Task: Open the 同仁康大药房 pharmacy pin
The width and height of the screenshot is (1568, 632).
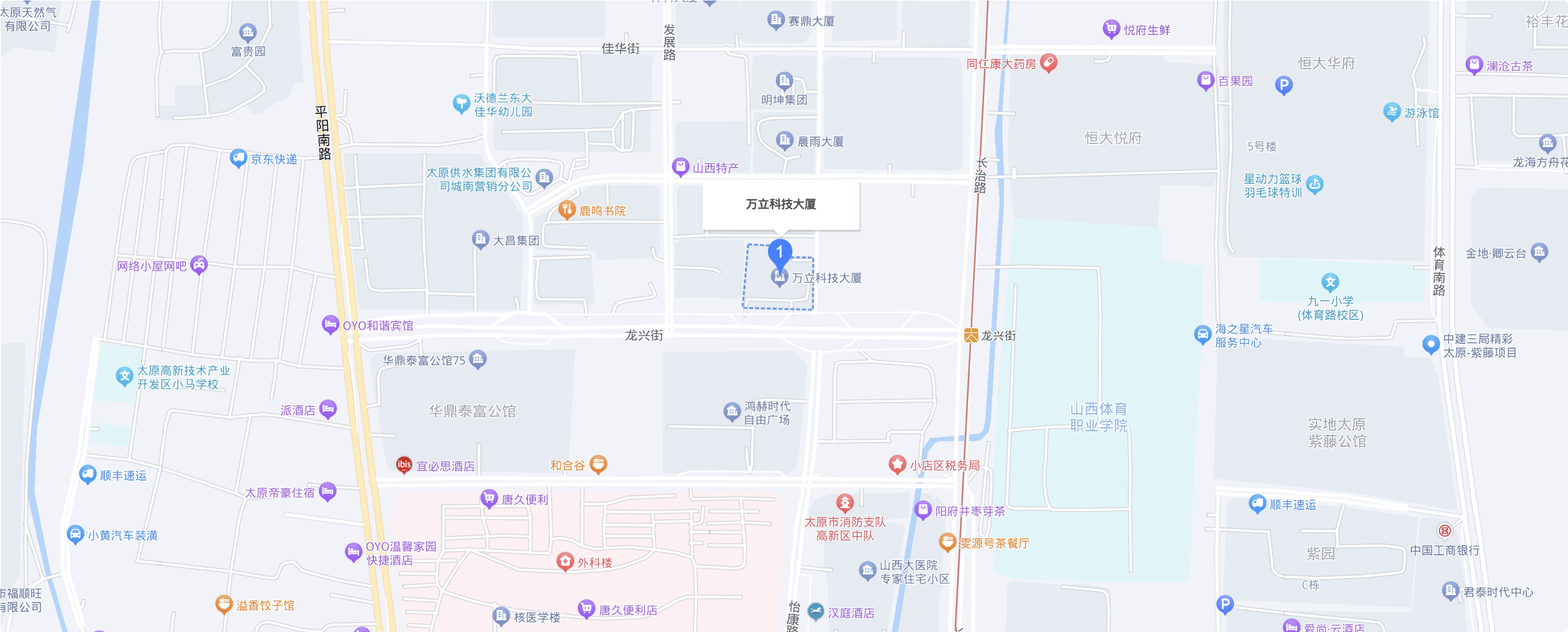Action: (x=1048, y=63)
